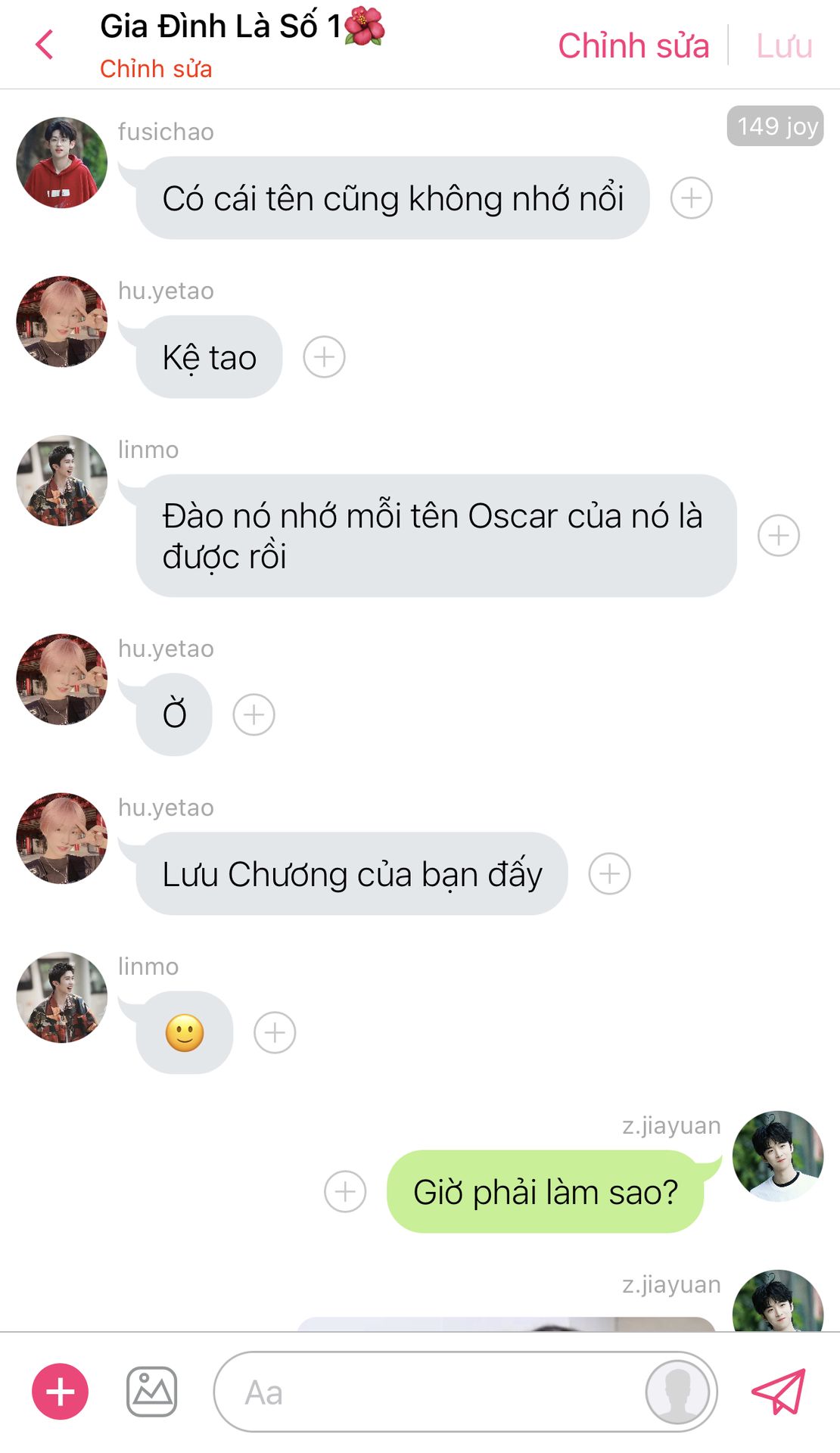Screen dimensions: 840x1453
Task: Tap the plus icon beside 'Ờ'
Action: click(x=254, y=714)
